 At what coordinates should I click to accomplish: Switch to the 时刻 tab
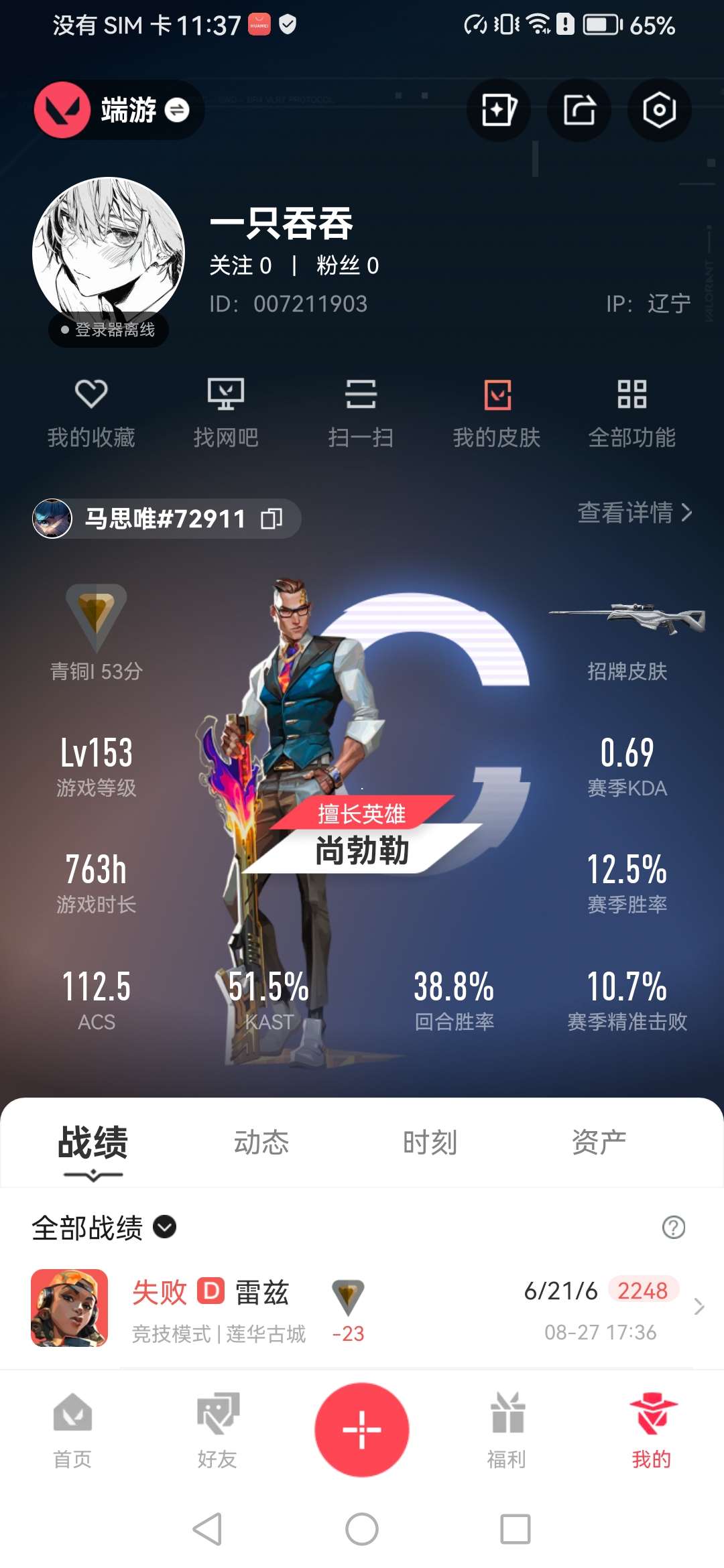coord(430,1142)
